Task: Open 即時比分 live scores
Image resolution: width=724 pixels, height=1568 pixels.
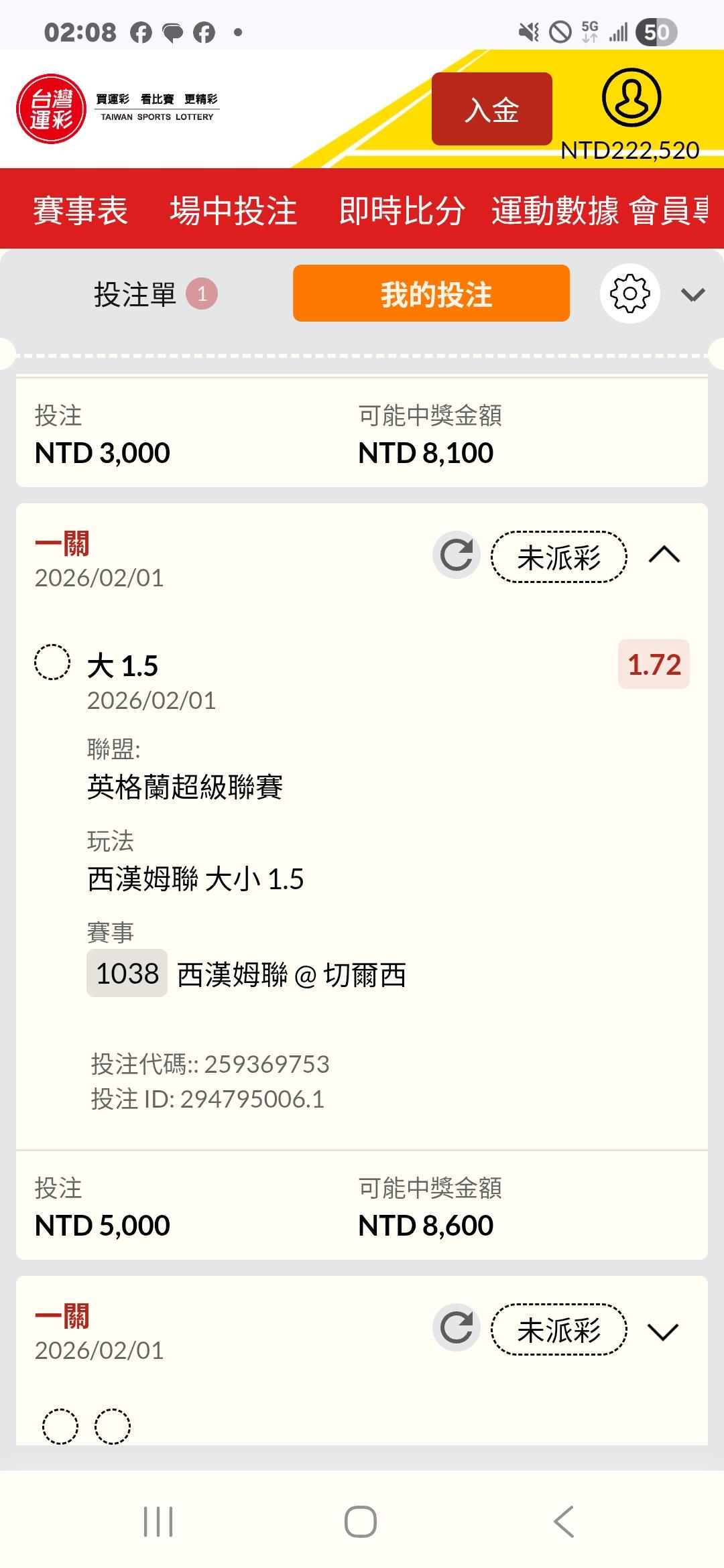Action: pos(402,210)
